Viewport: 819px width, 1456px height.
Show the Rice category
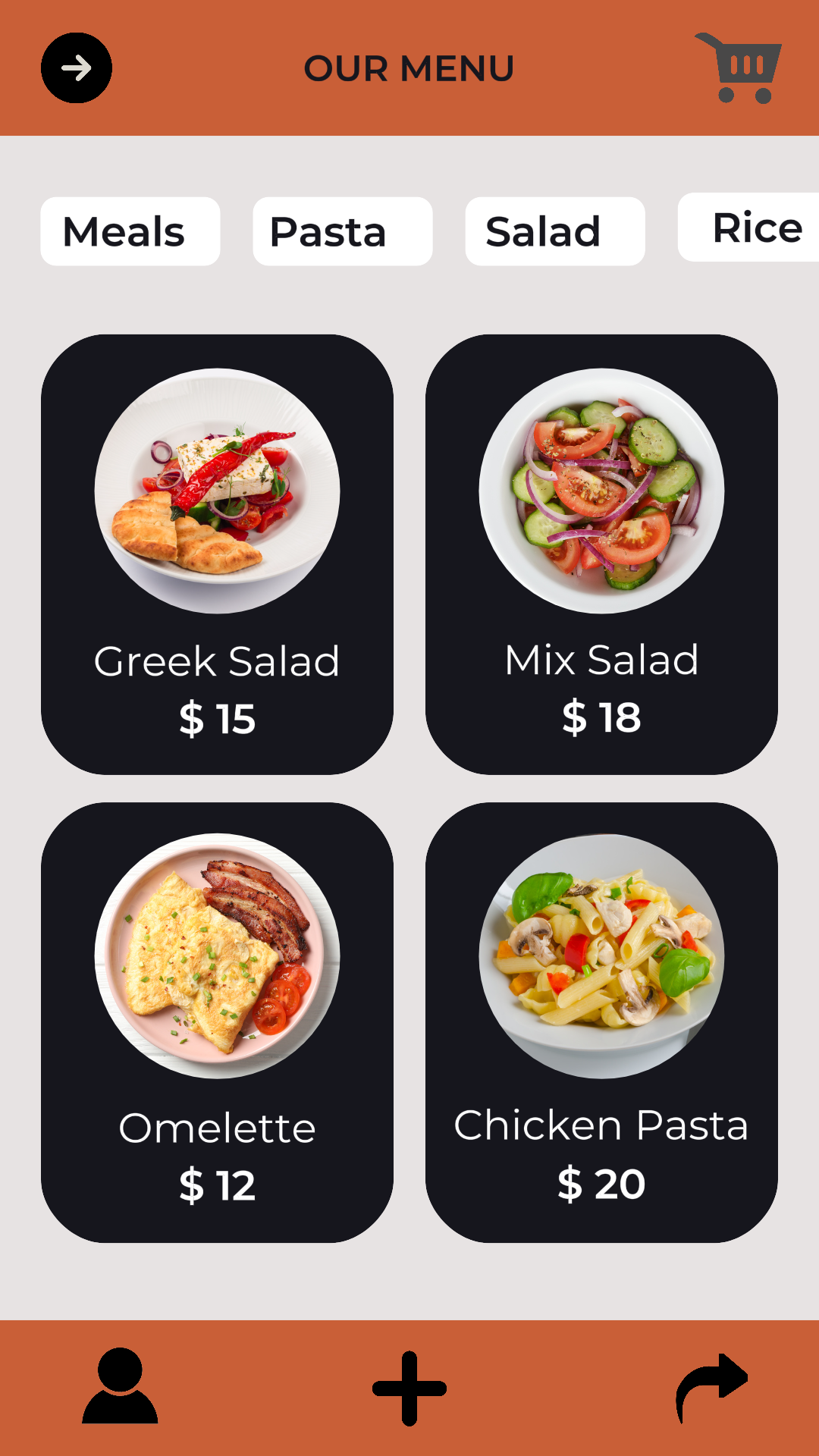tap(751, 227)
